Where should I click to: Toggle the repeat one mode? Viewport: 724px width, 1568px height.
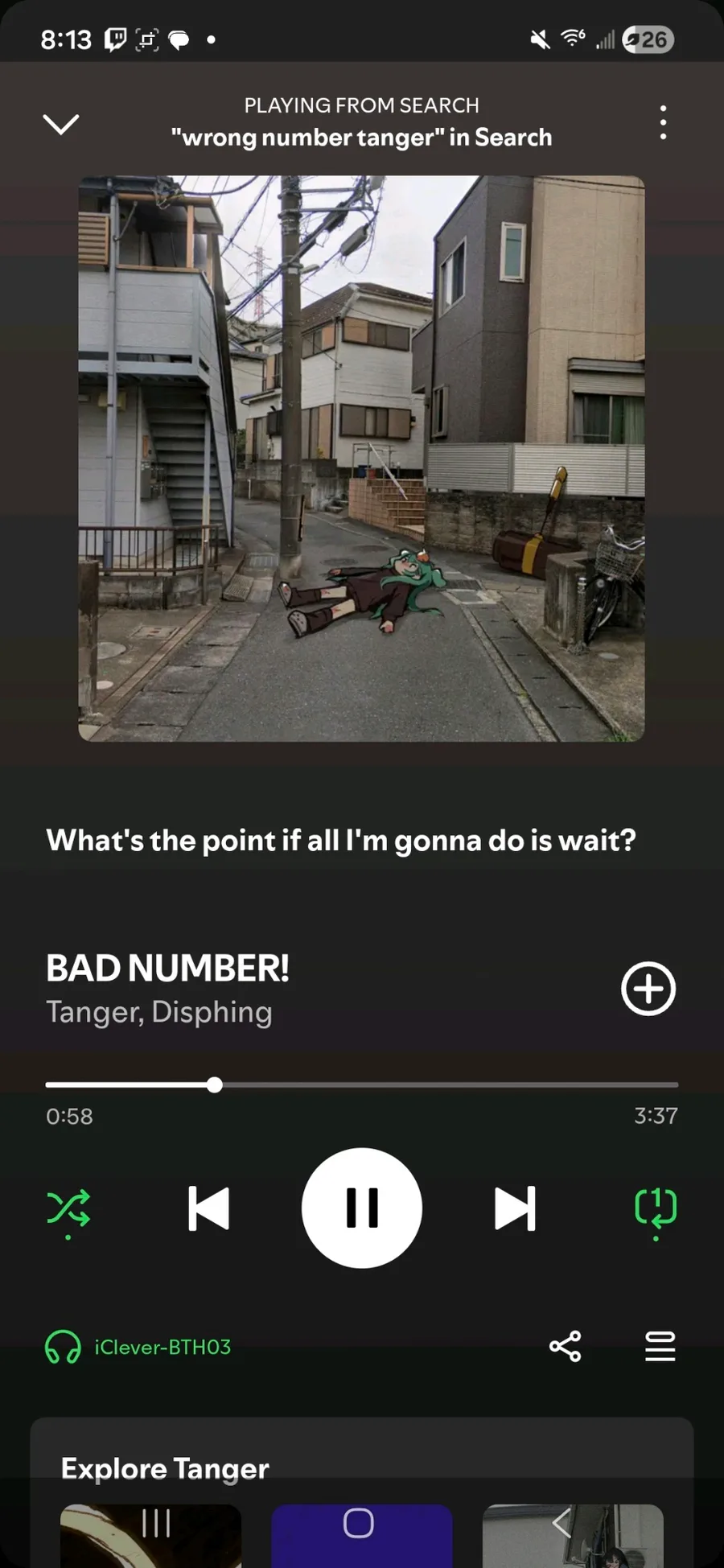[x=656, y=1208]
